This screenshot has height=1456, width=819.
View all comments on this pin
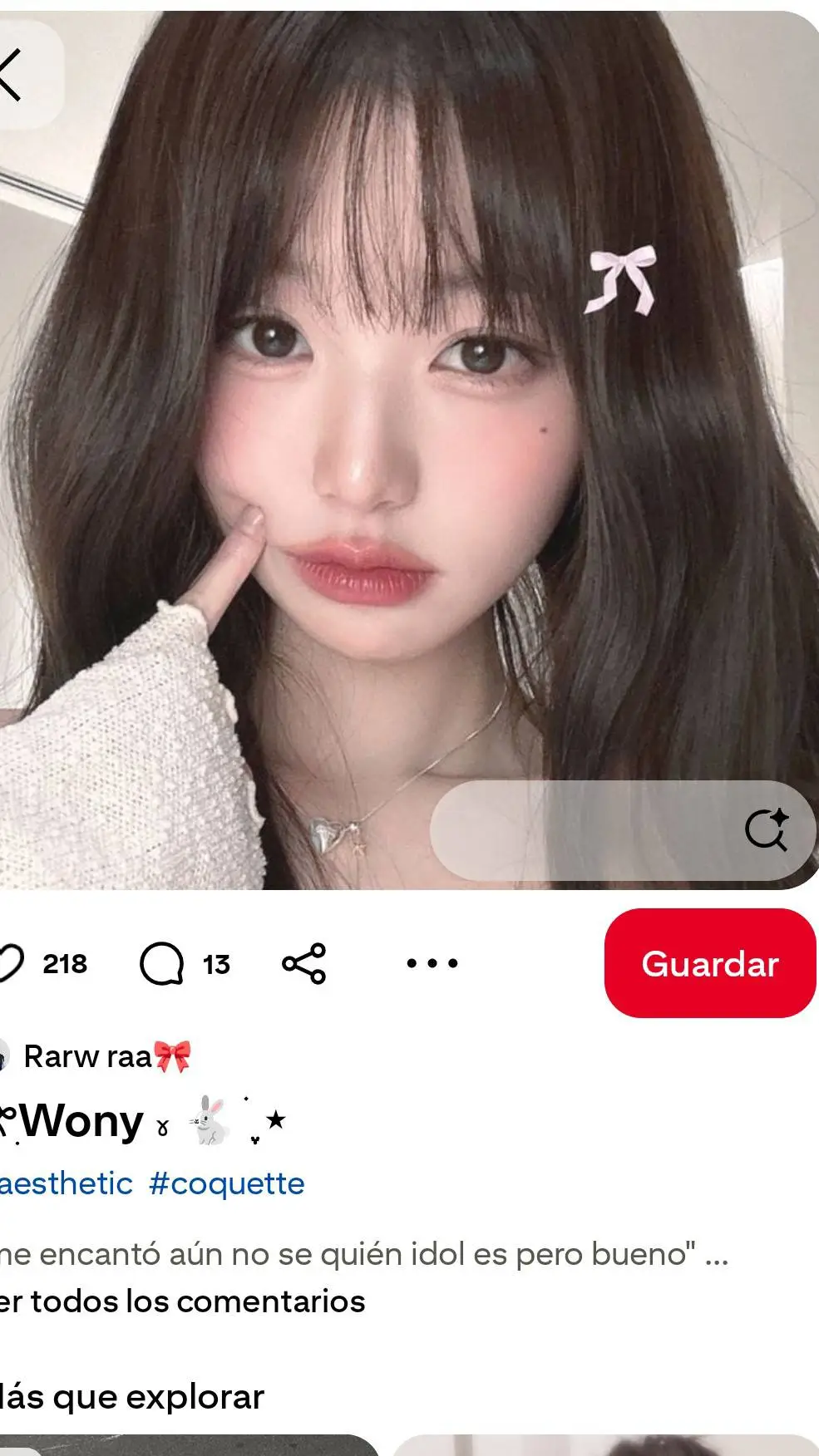[183, 1301]
